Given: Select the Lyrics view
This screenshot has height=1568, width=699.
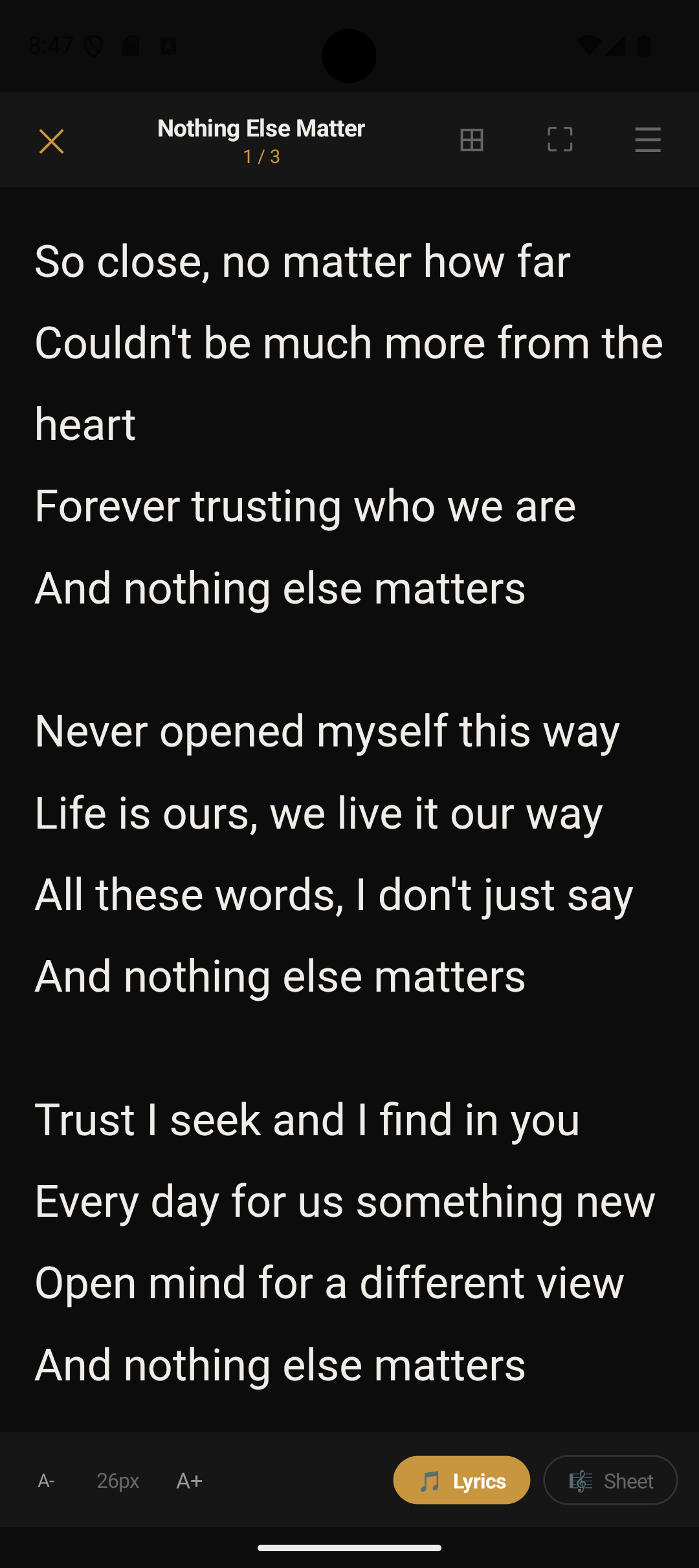Looking at the screenshot, I should click(x=461, y=1481).
